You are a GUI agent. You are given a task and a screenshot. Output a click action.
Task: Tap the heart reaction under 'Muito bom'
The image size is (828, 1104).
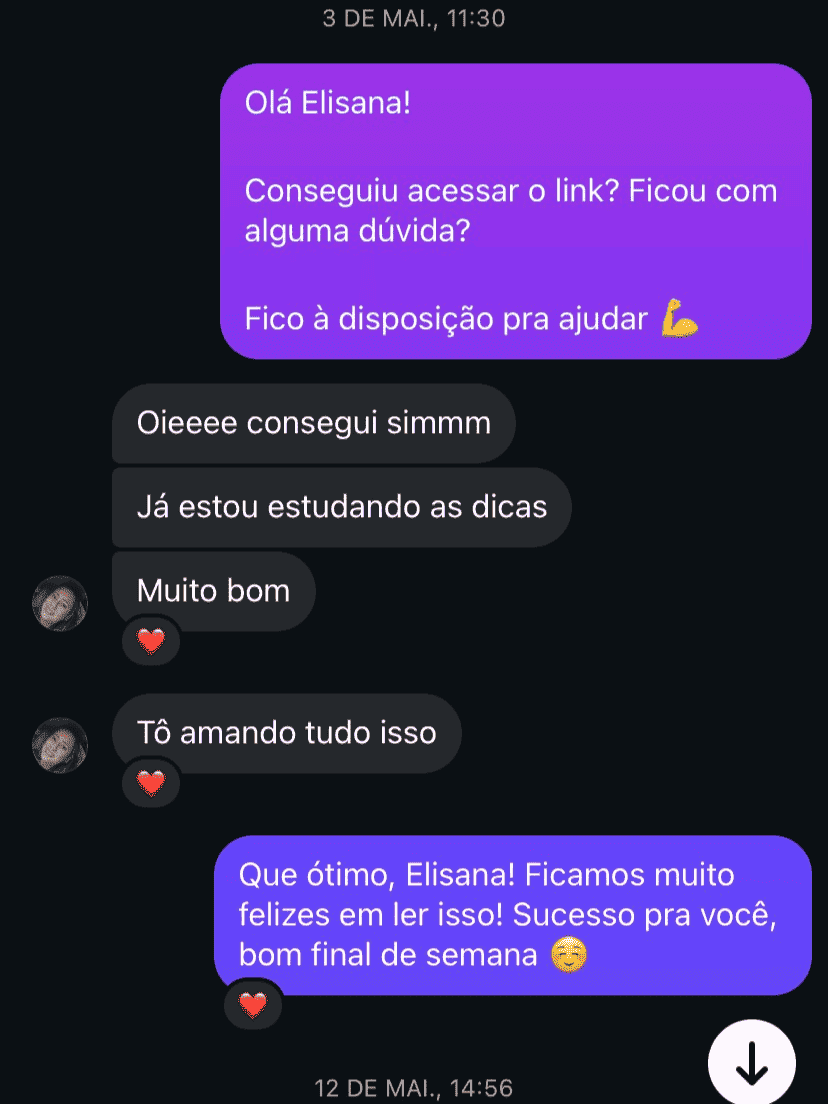pyautogui.click(x=150, y=641)
